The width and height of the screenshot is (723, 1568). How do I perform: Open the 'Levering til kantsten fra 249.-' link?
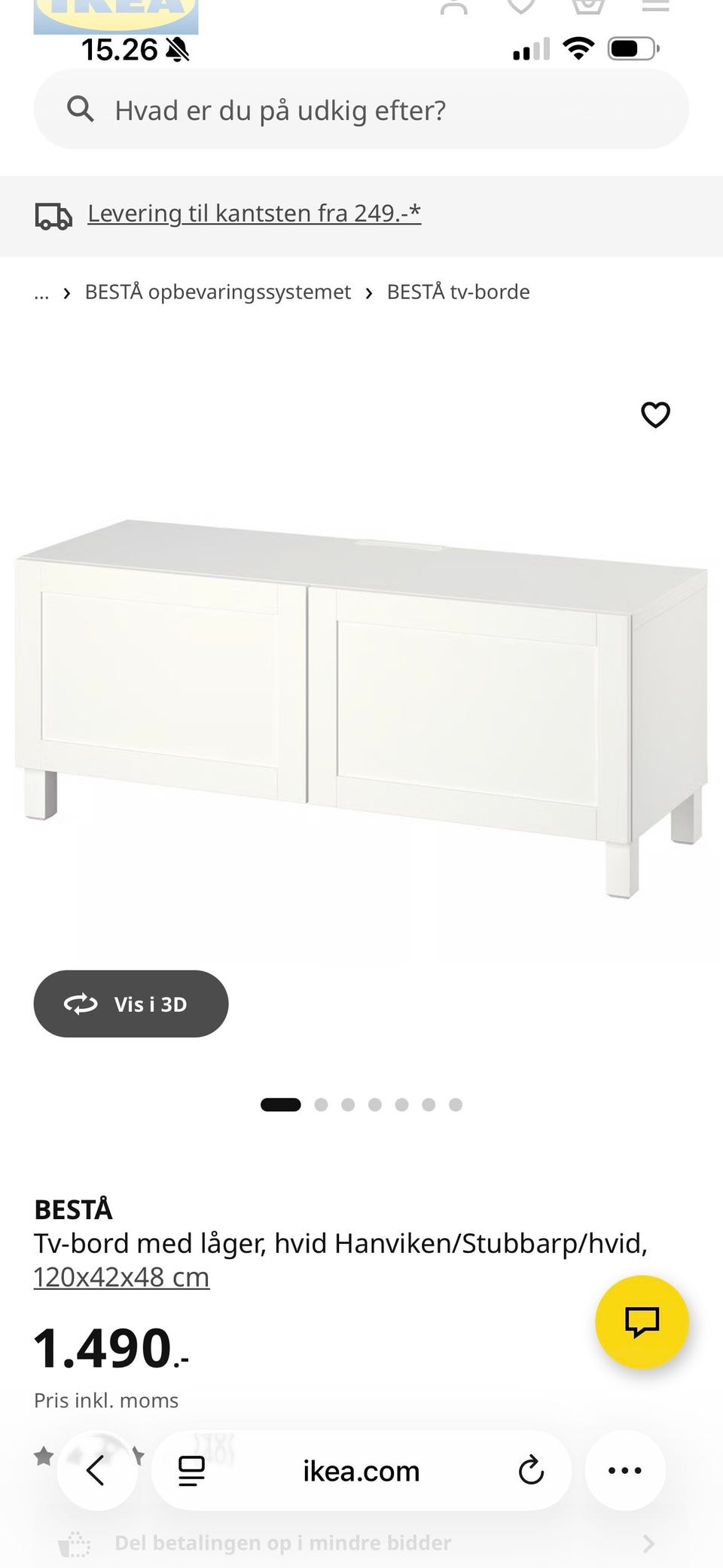[254, 213]
